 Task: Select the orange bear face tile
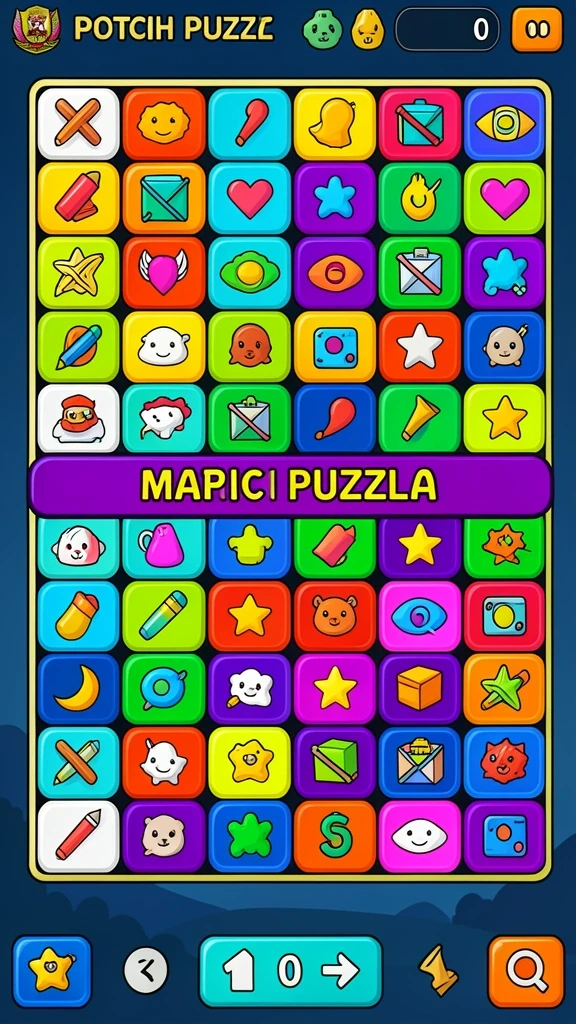[334, 615]
